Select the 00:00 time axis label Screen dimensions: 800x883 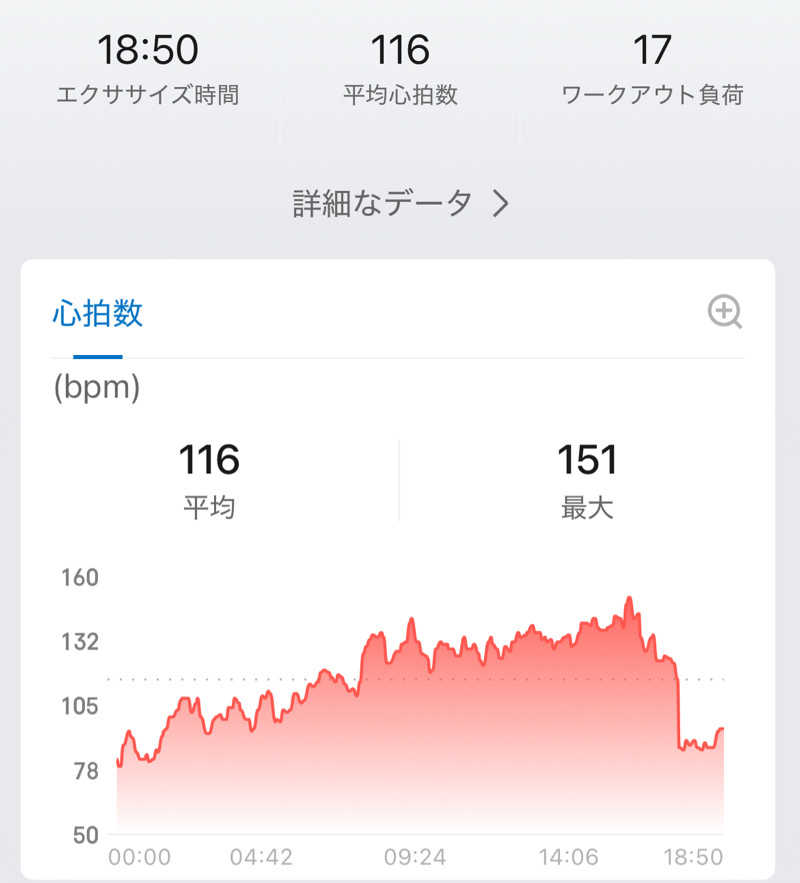(142, 856)
